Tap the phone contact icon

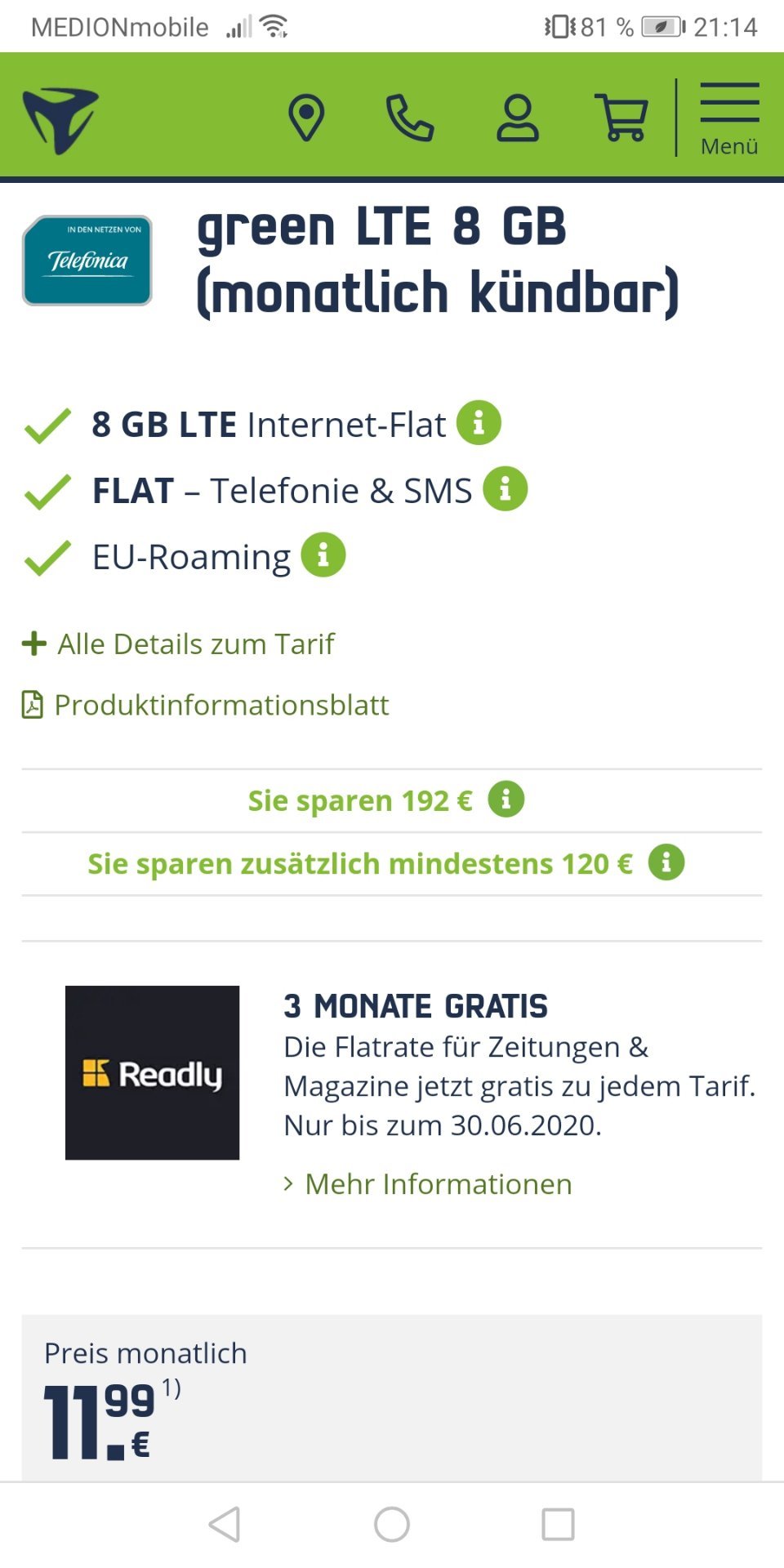[x=410, y=118]
